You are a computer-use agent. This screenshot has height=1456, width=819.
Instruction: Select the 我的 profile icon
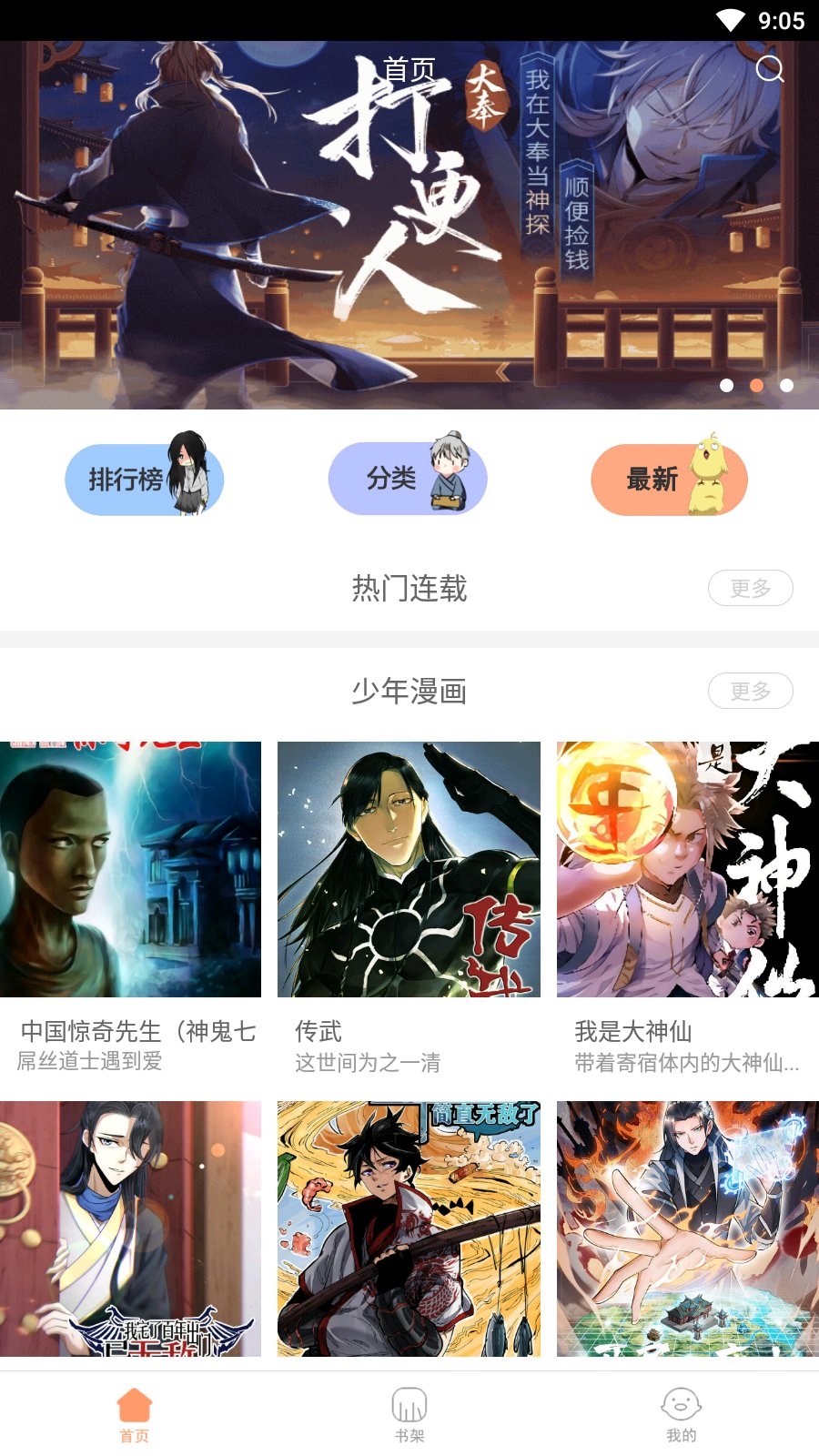682,1404
